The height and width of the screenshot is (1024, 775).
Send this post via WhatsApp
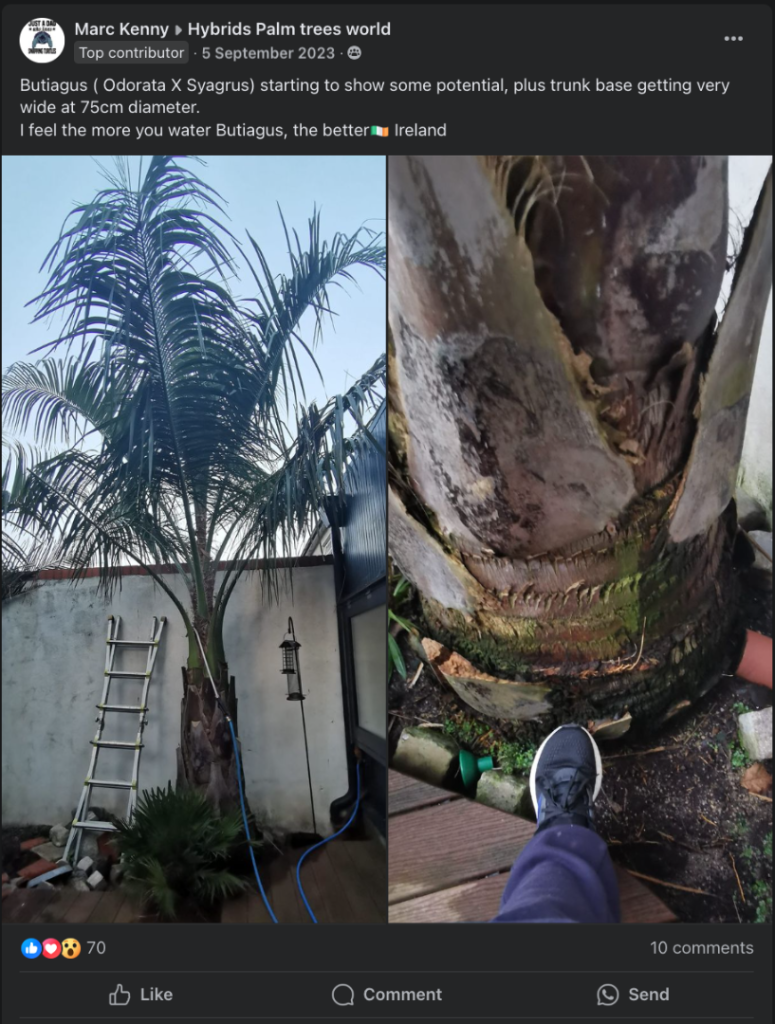coord(633,994)
